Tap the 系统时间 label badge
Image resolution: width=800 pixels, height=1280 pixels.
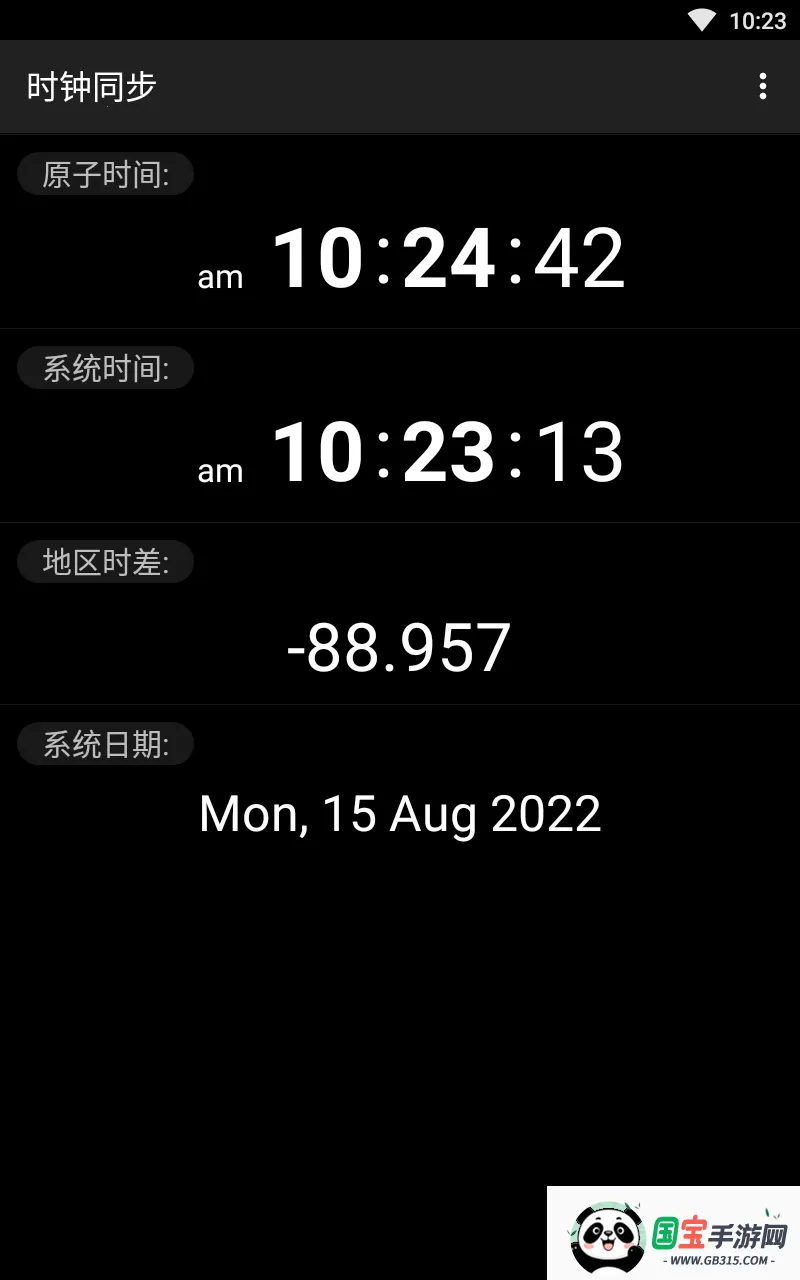[x=105, y=367]
